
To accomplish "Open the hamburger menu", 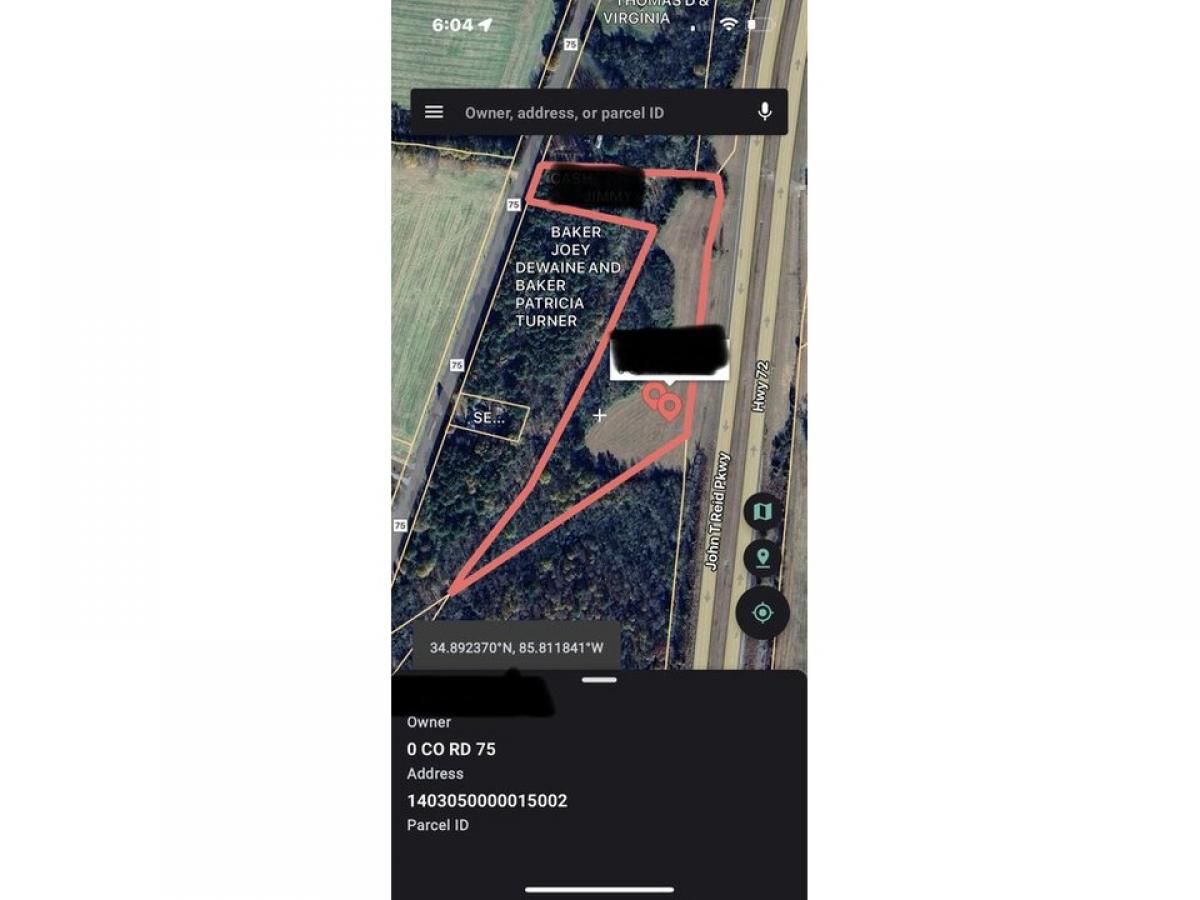I will pos(434,112).
